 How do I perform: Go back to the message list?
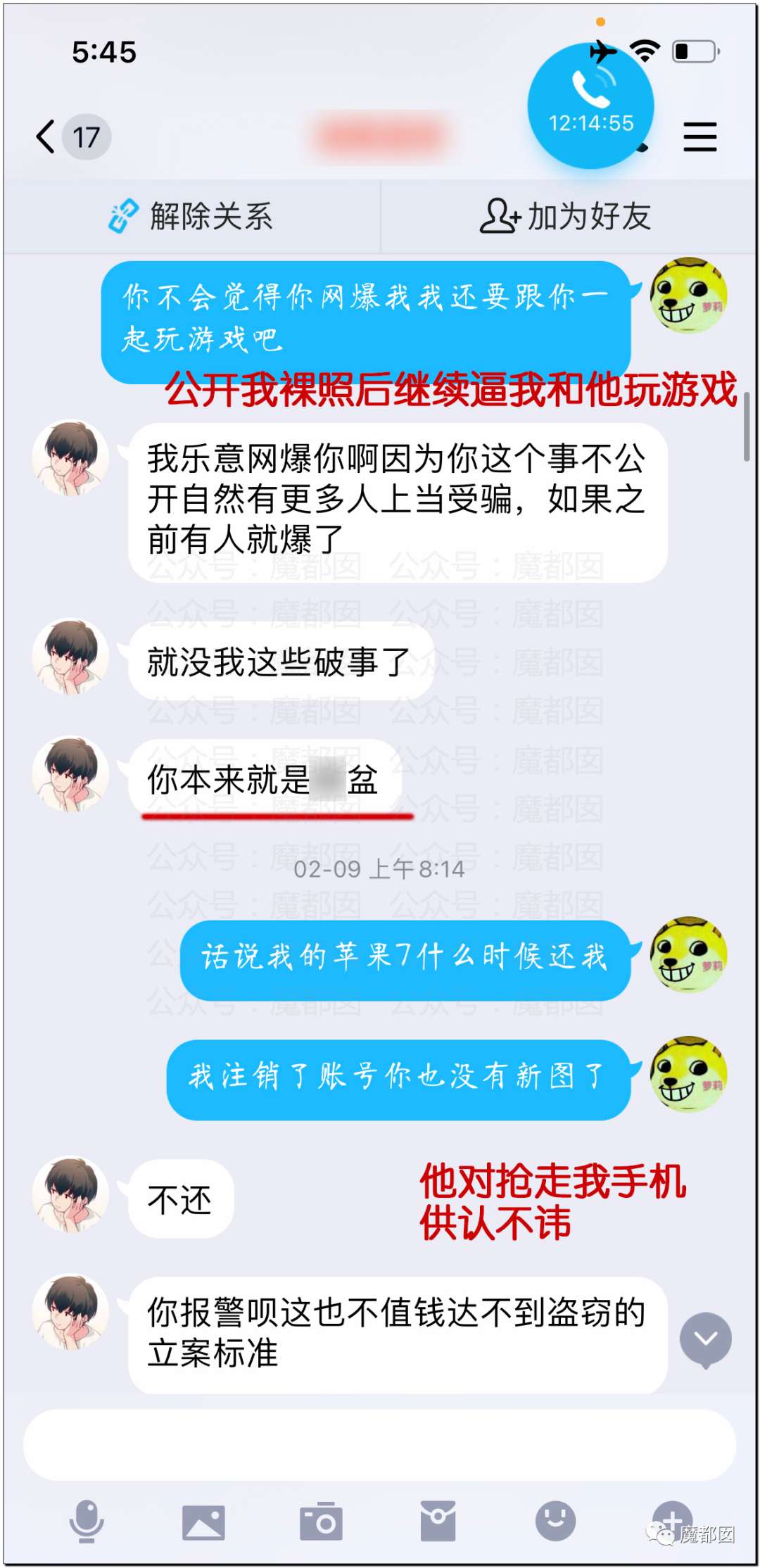click(x=46, y=137)
